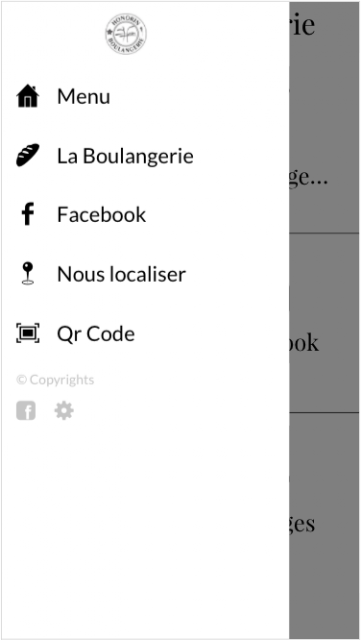Go to La Boulangerie page
This screenshot has width=361, height=640.
click(x=145, y=156)
